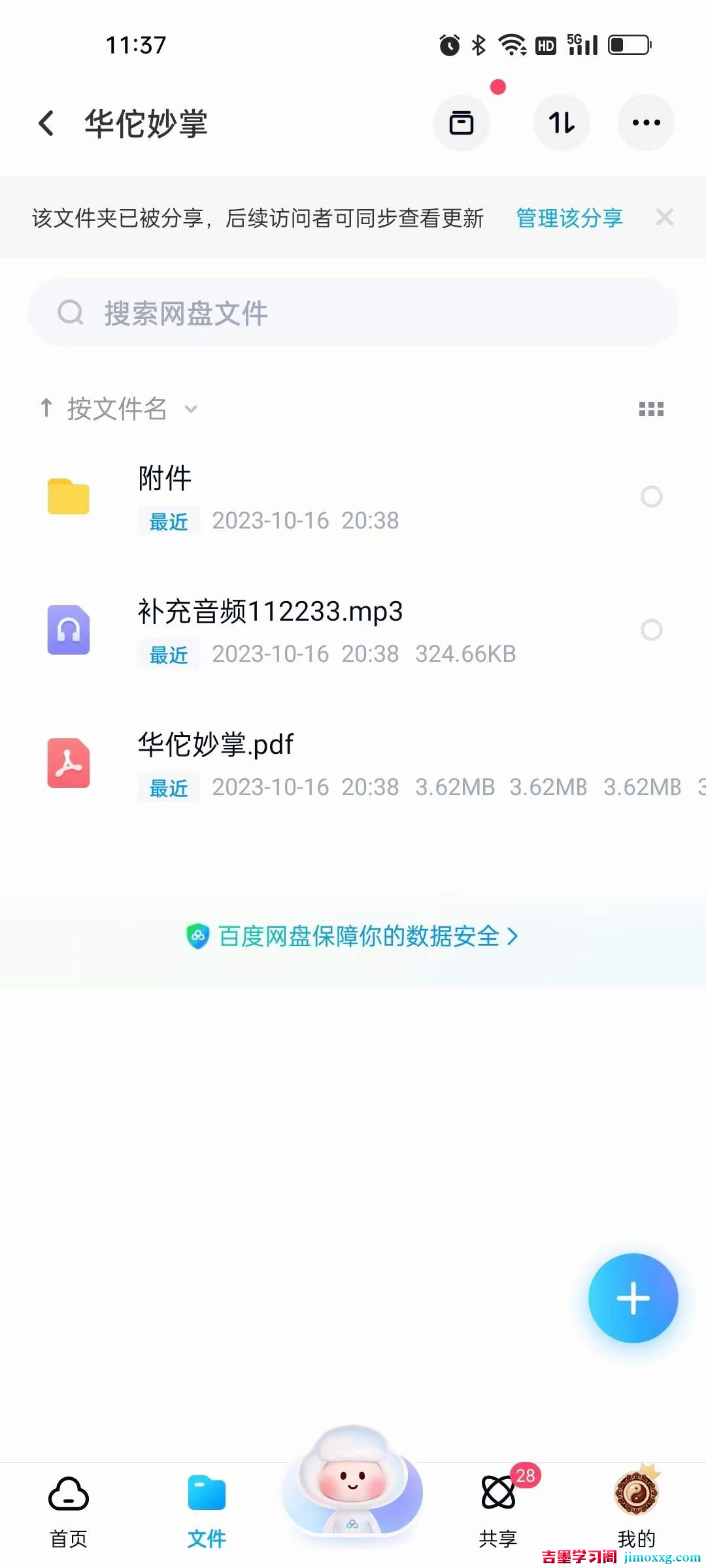Dismiss the folder shared banner
Screen dimensions: 706x1568
(x=664, y=217)
